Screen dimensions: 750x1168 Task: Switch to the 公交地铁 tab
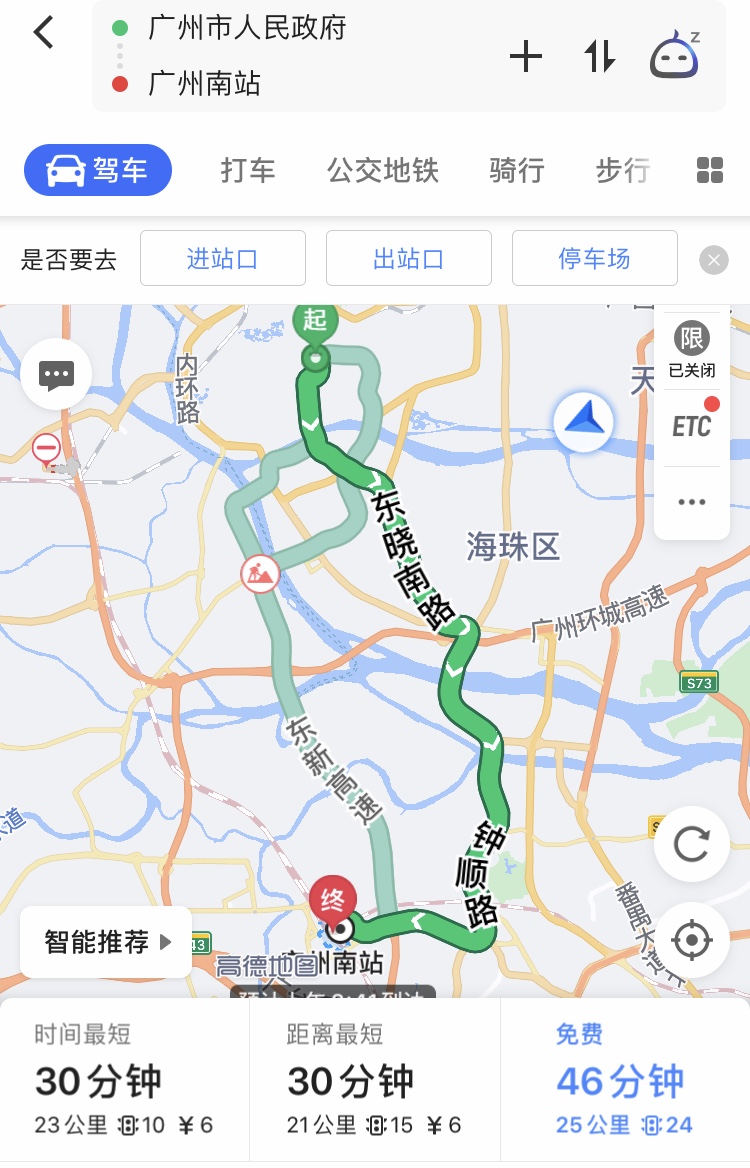[x=382, y=170]
